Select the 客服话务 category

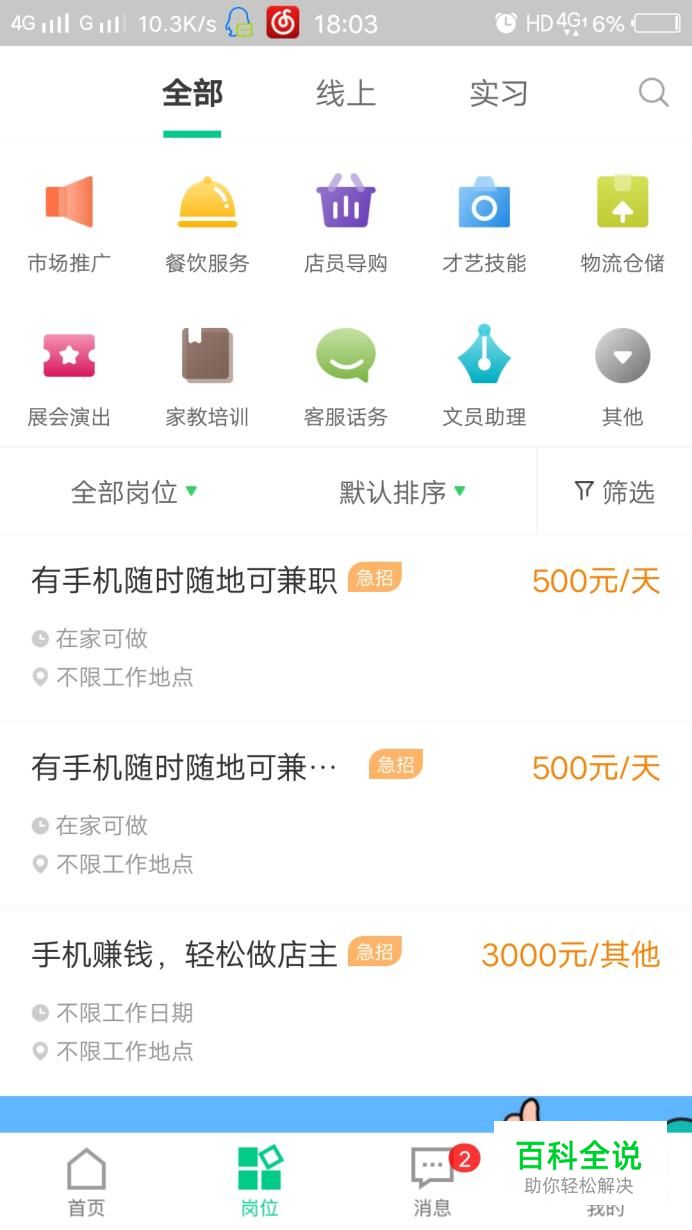[x=346, y=377]
